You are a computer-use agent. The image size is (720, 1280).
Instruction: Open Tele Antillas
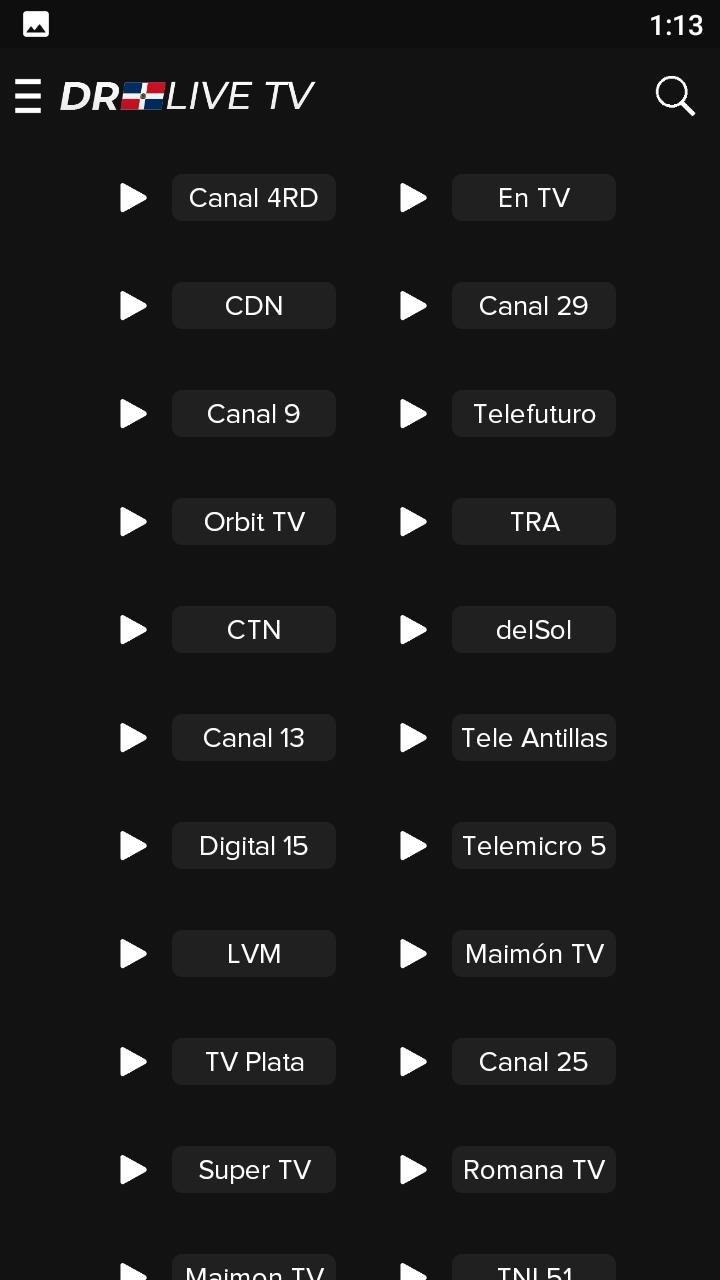(x=533, y=738)
